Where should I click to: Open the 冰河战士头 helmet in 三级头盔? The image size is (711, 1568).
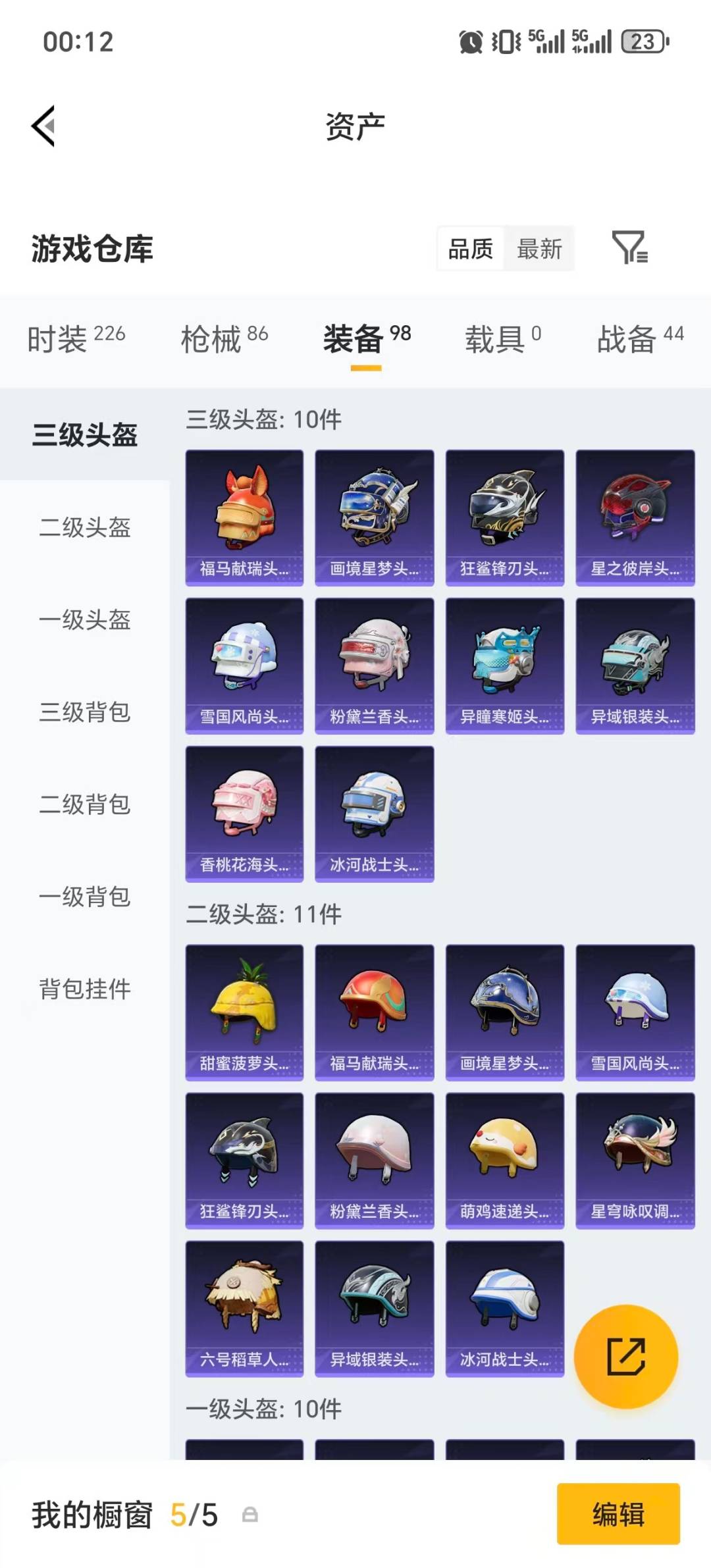click(x=374, y=812)
